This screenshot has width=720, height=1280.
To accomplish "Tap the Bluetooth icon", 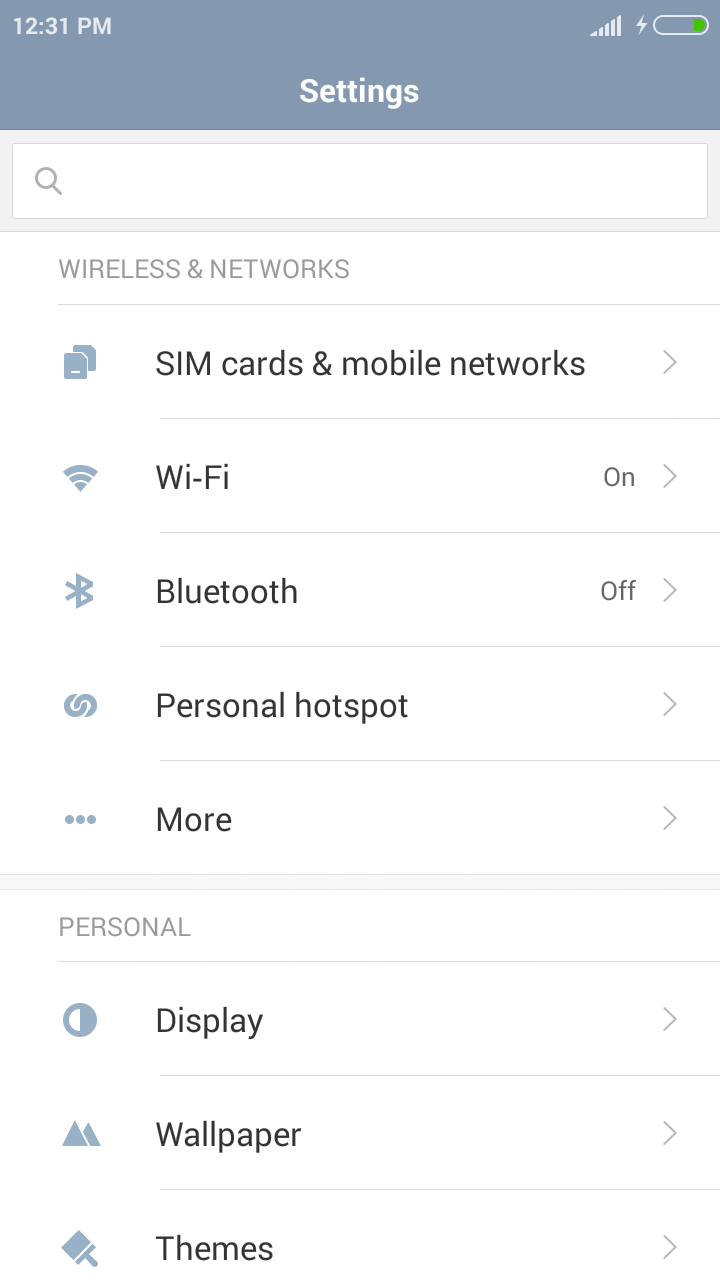I will 80,591.
